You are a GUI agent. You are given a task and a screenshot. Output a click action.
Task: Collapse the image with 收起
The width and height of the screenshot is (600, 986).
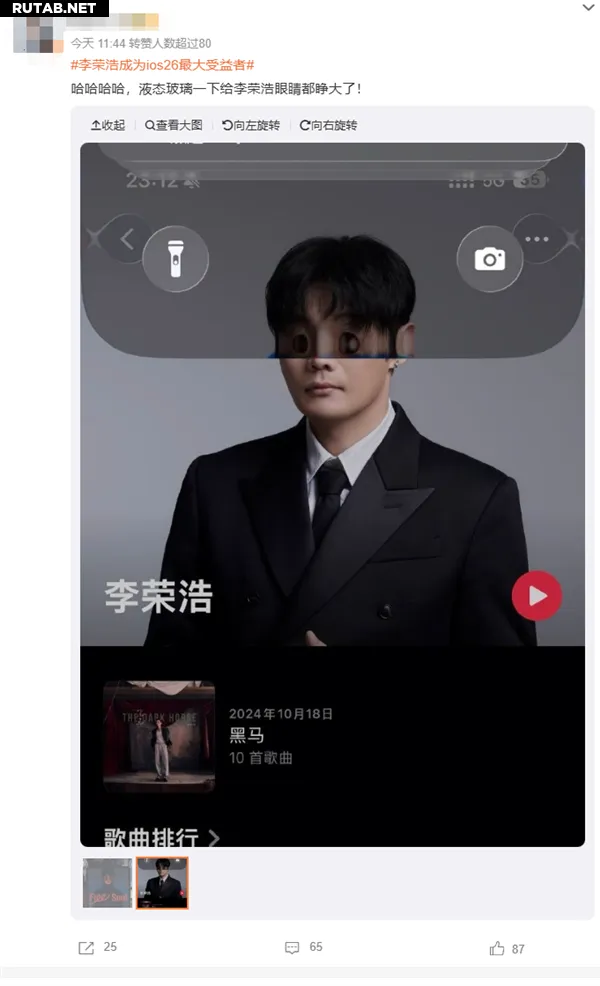[x=108, y=125]
